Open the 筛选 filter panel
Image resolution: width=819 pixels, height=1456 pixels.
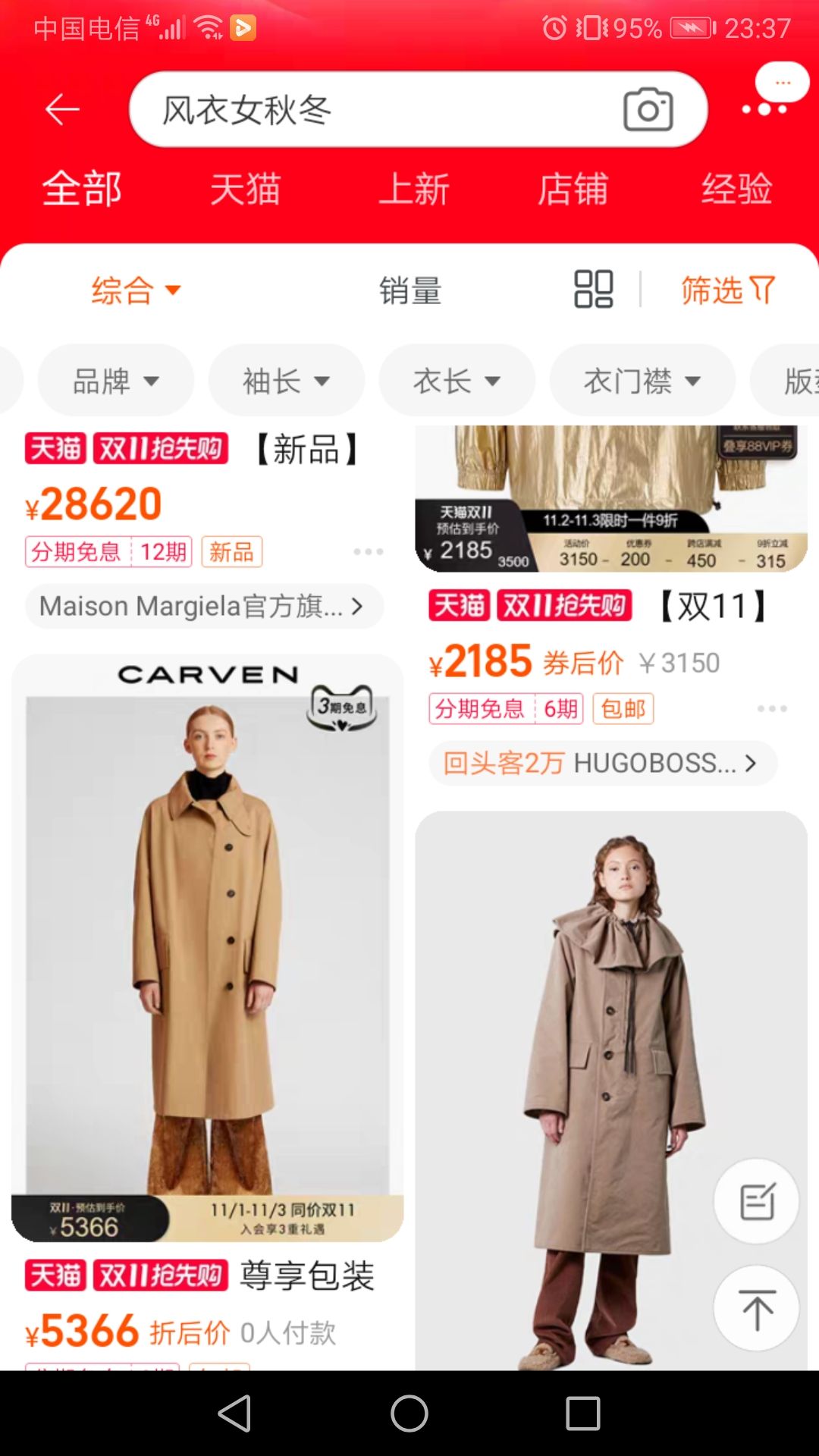[727, 290]
